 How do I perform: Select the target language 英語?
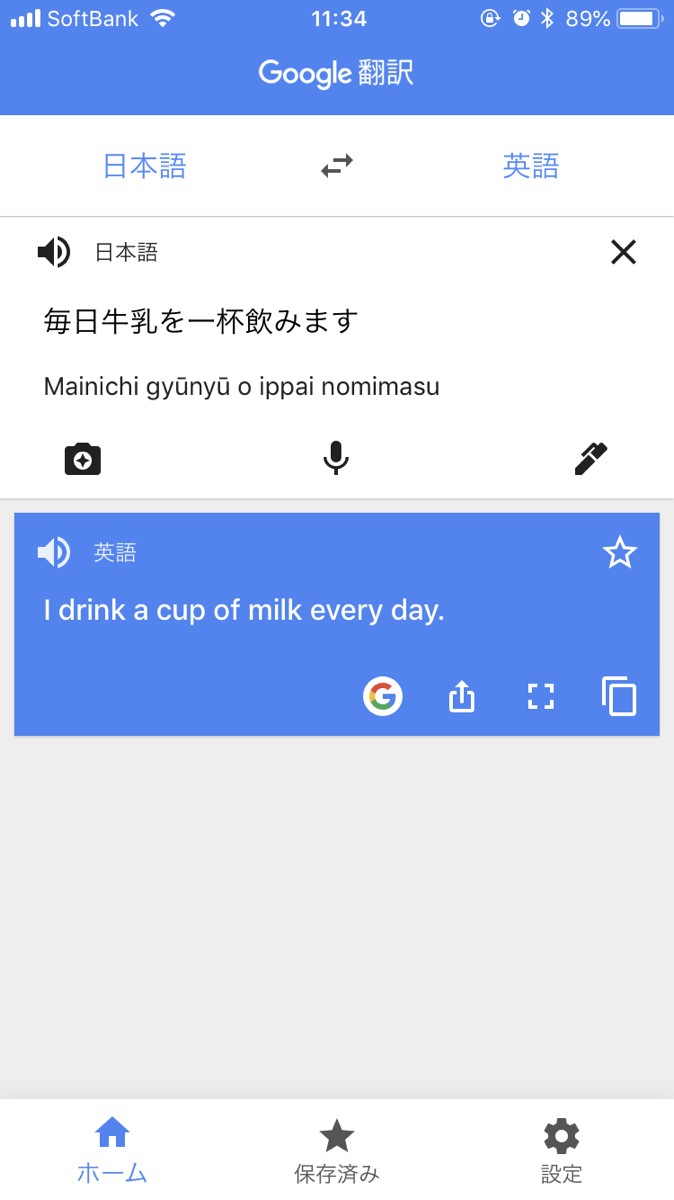click(x=530, y=166)
